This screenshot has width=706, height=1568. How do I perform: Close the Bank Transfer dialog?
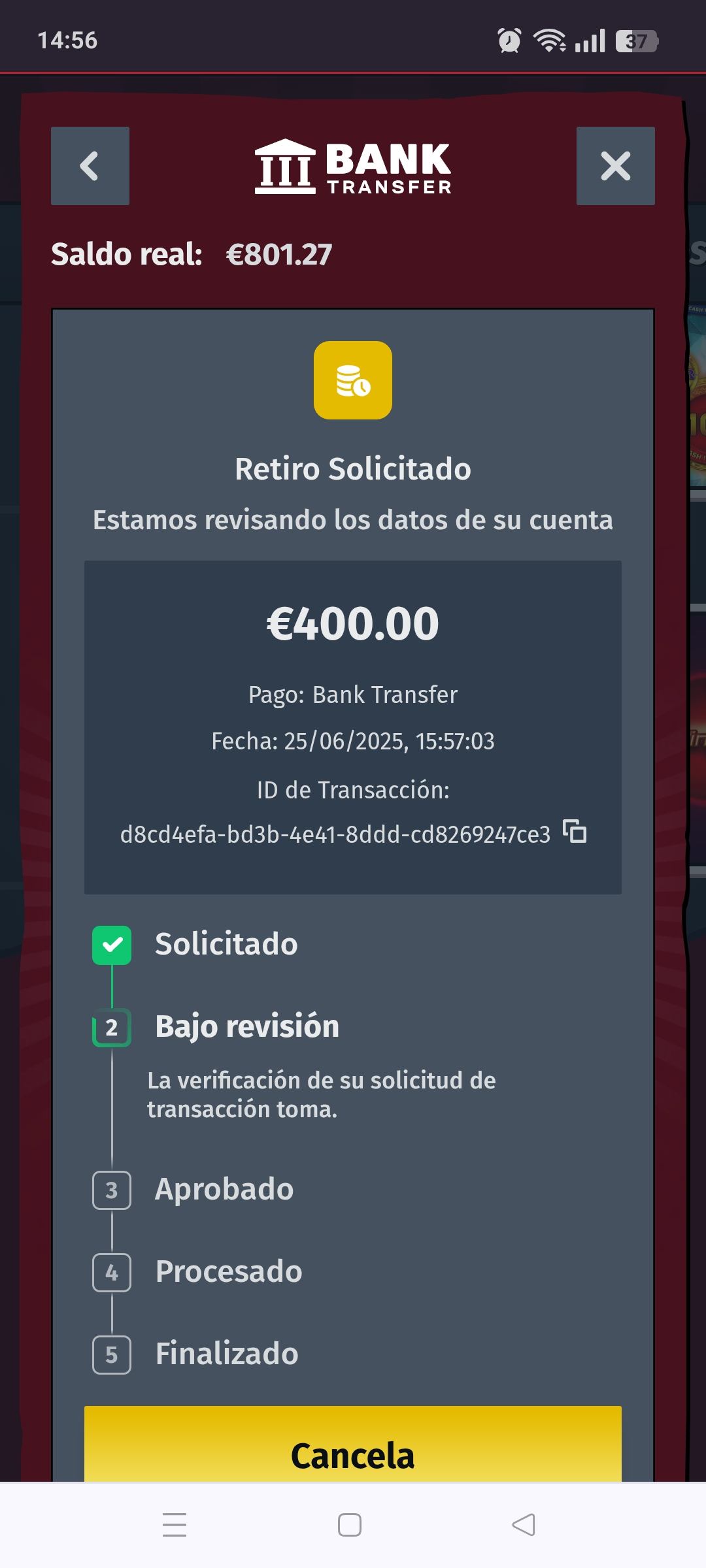coord(615,166)
